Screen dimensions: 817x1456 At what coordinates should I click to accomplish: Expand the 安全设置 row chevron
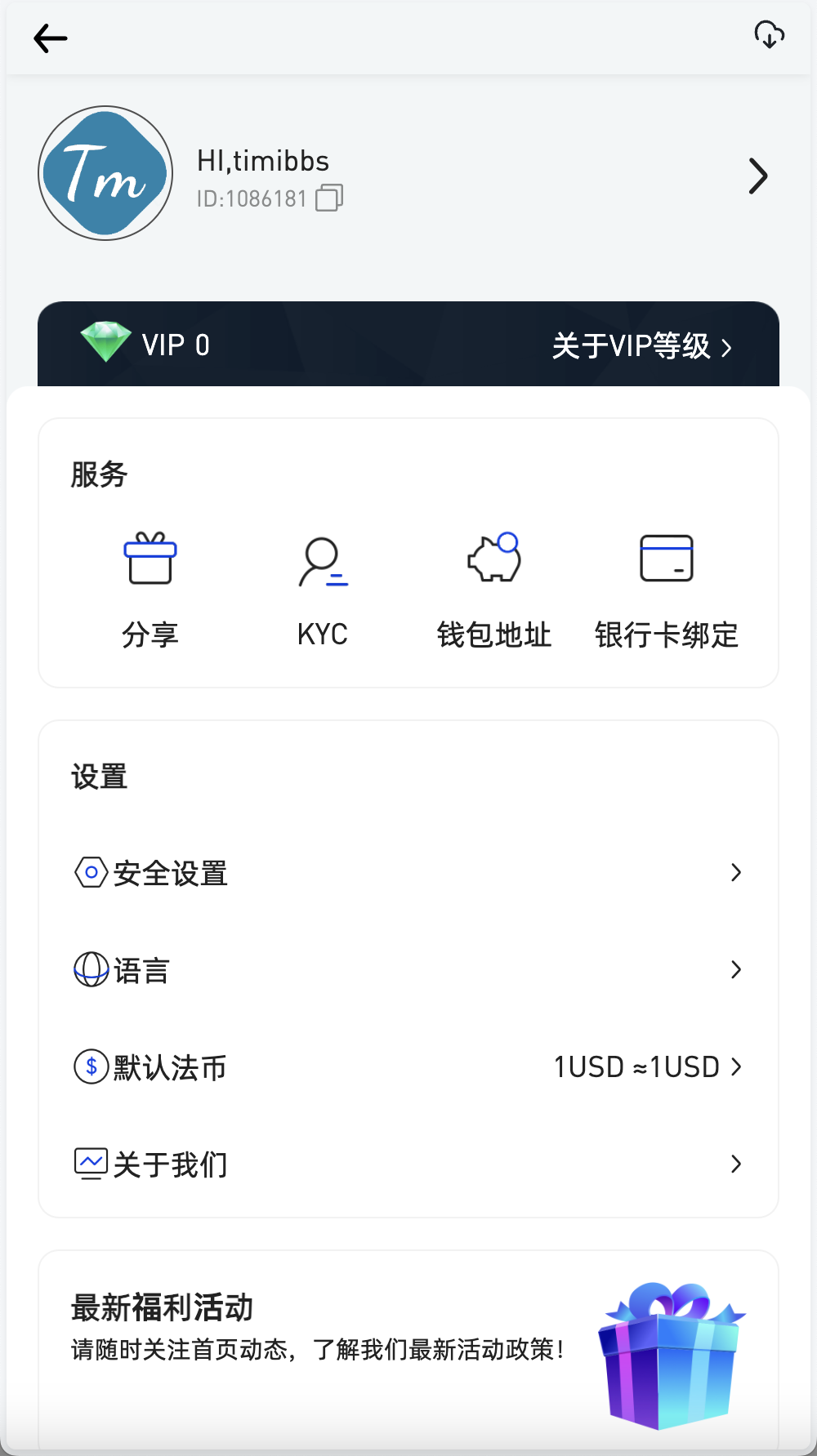[736, 872]
